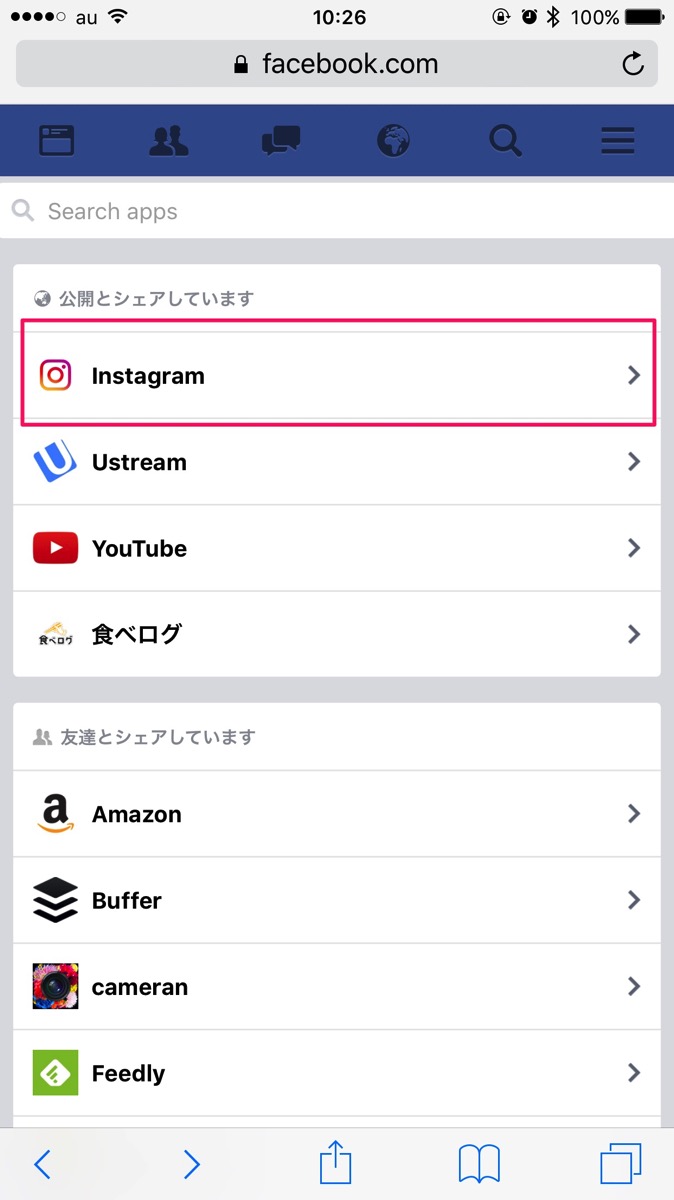Open the notifications globe icon
Image resolution: width=674 pixels, height=1200 pixels.
coord(393,140)
